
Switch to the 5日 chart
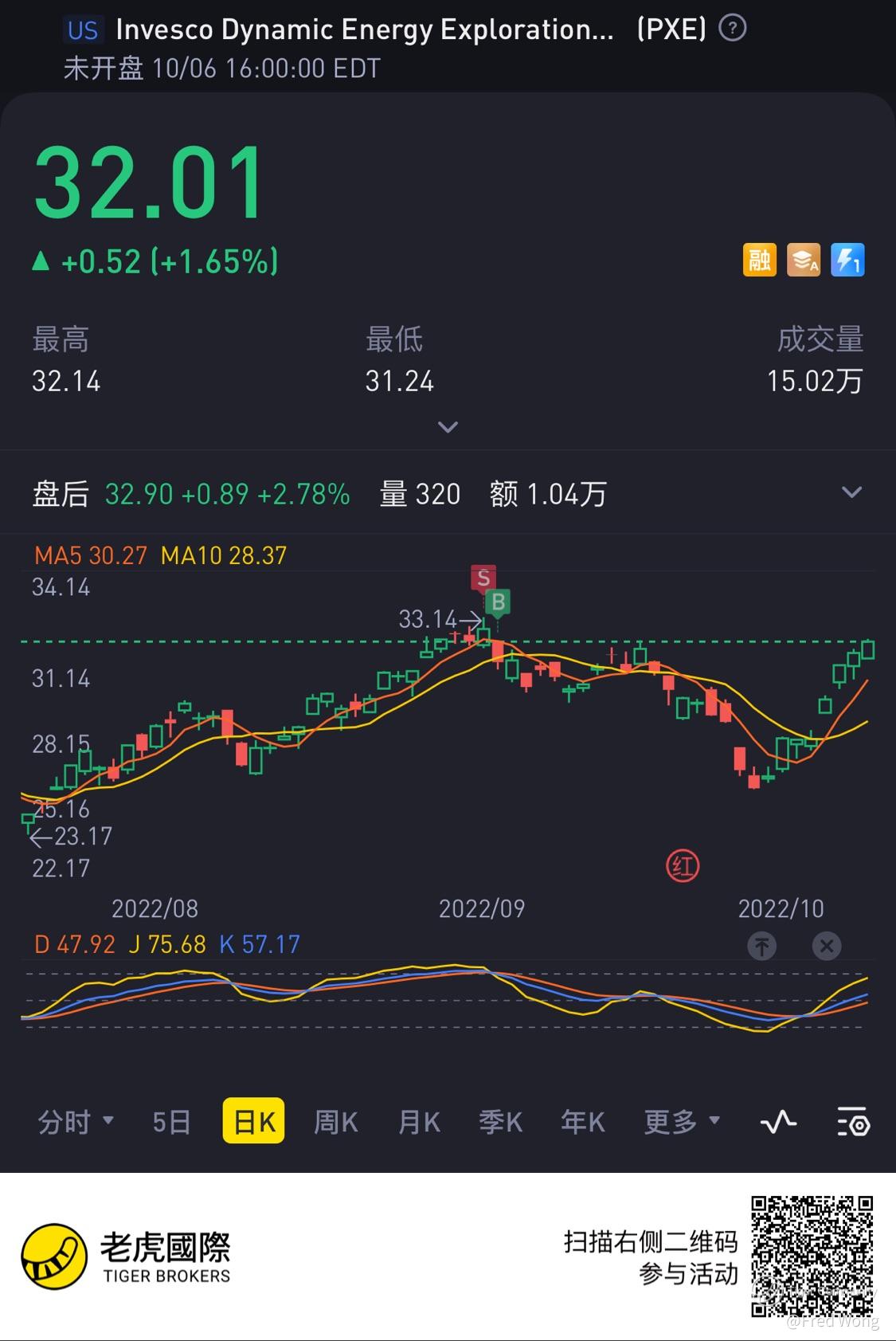click(171, 1122)
